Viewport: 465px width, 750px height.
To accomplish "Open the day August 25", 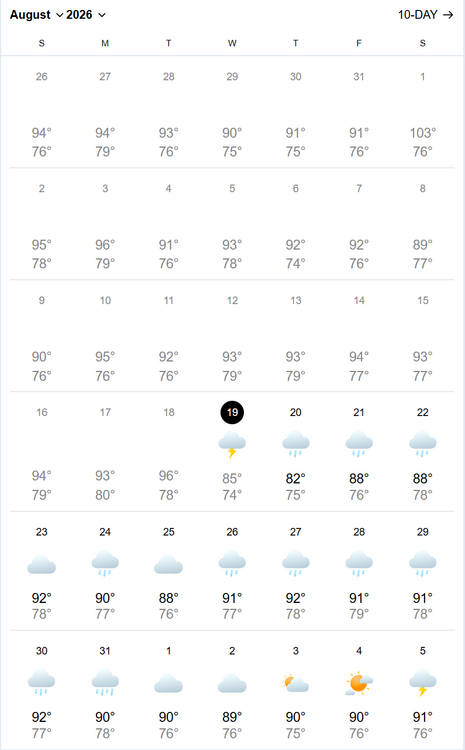I will pos(168,571).
